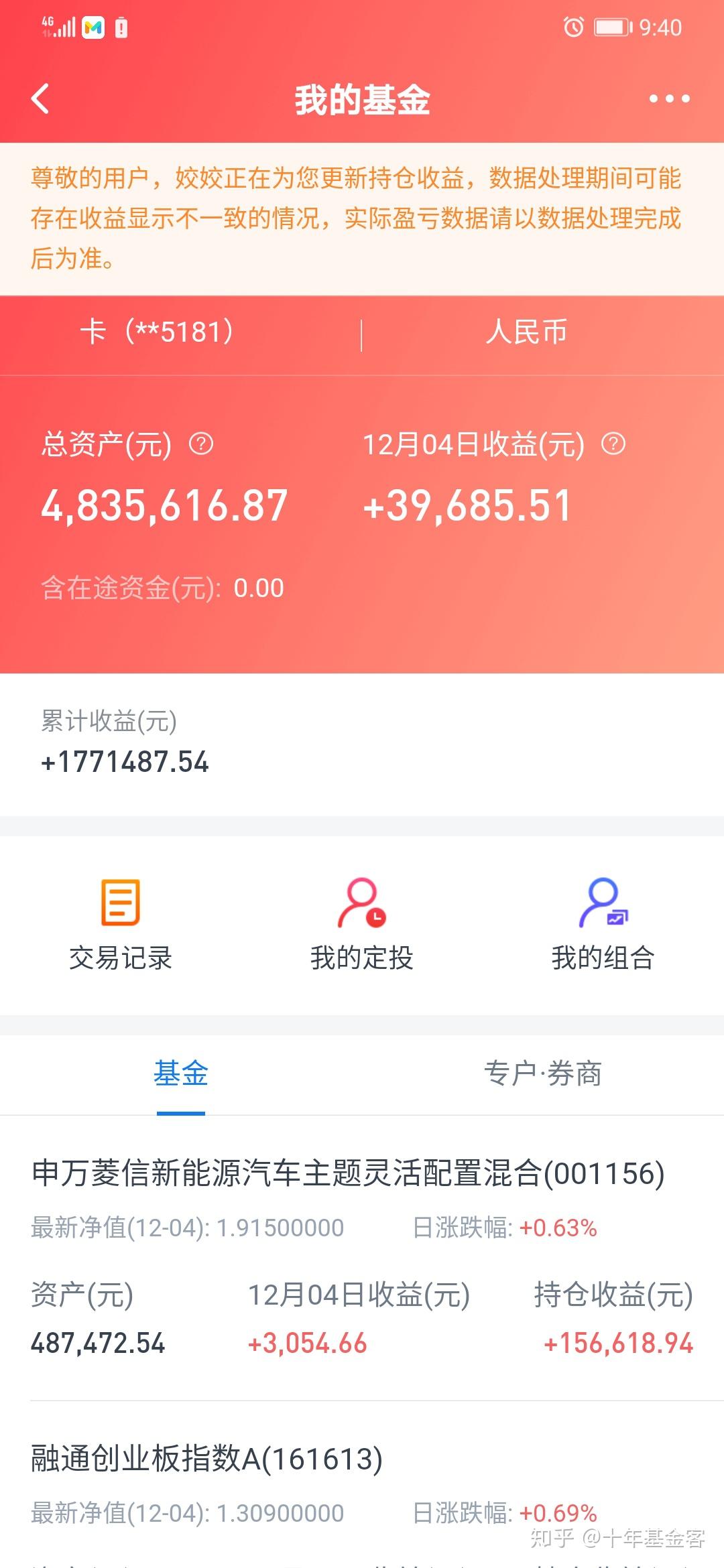Open 交易记录
The height and width of the screenshot is (1568, 724).
[121, 925]
